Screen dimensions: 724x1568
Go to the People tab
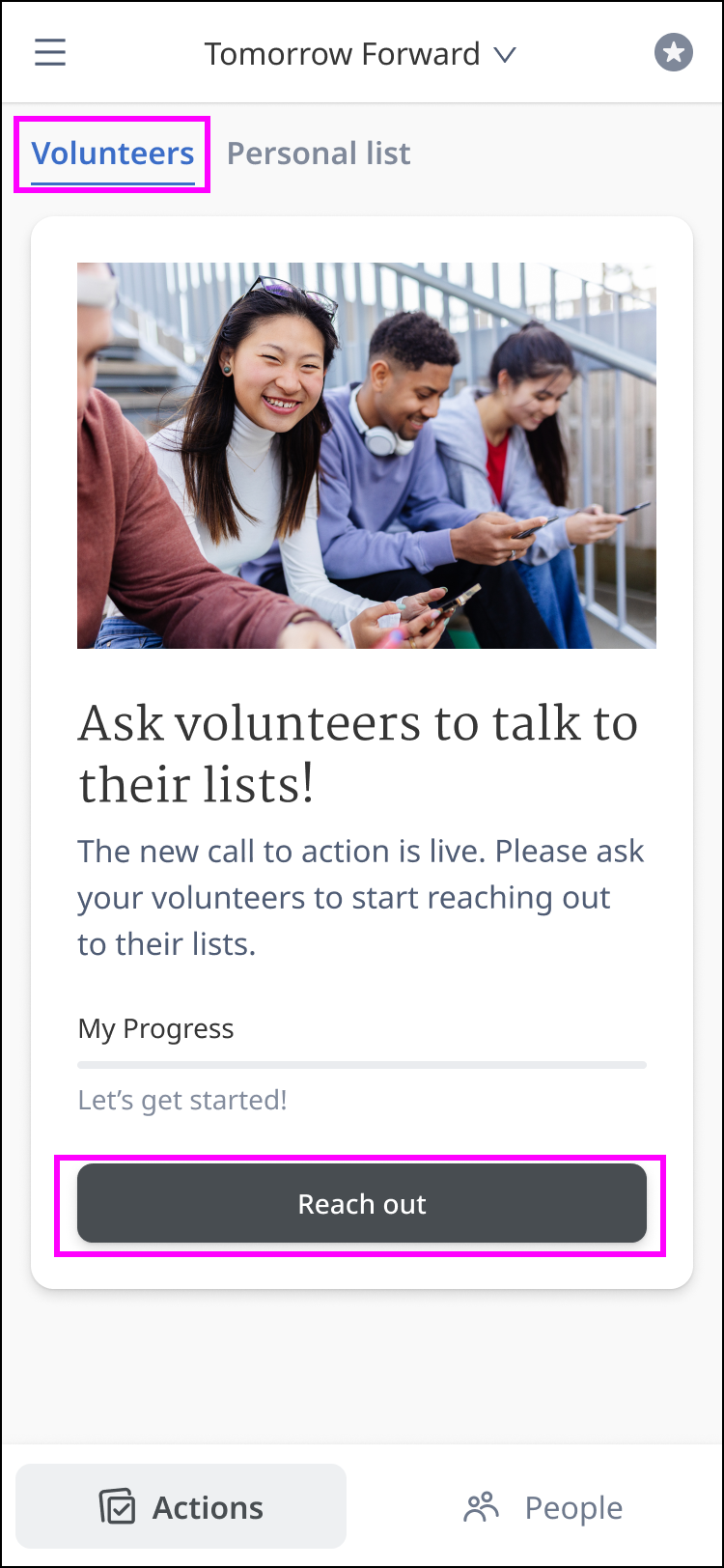[543, 1507]
